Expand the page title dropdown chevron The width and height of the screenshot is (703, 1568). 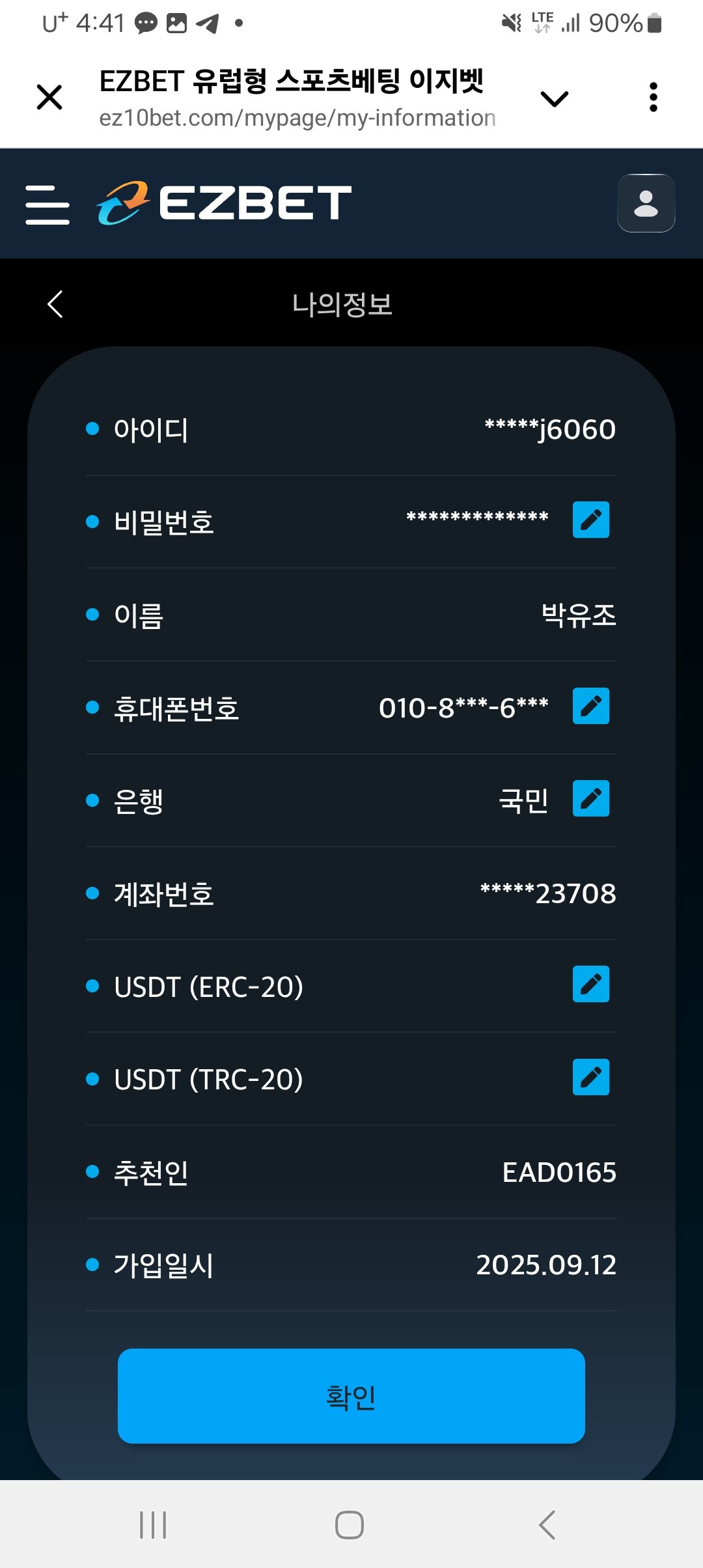(x=554, y=99)
